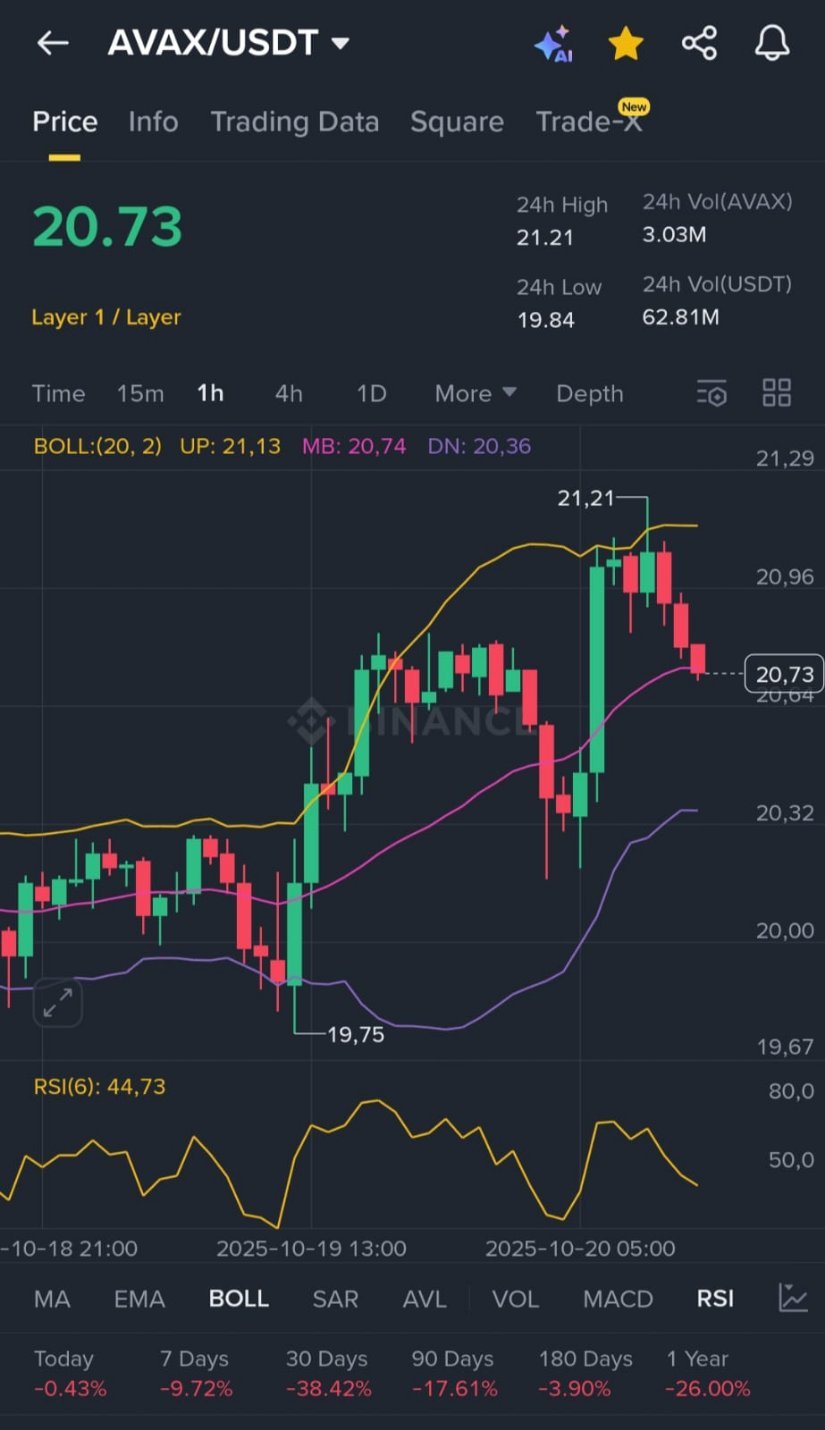Switch to the Depth chart

pos(589,393)
